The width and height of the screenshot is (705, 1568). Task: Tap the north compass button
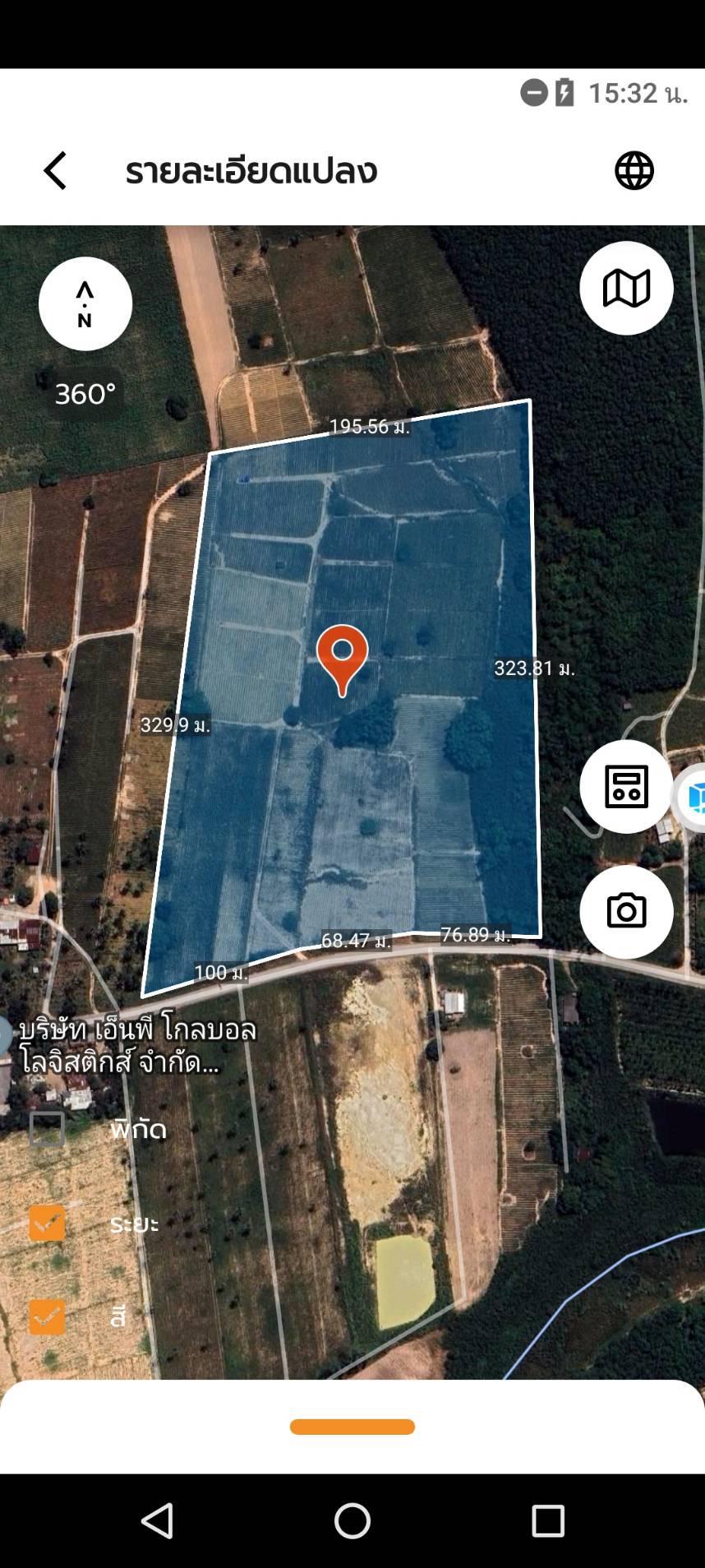coord(85,303)
